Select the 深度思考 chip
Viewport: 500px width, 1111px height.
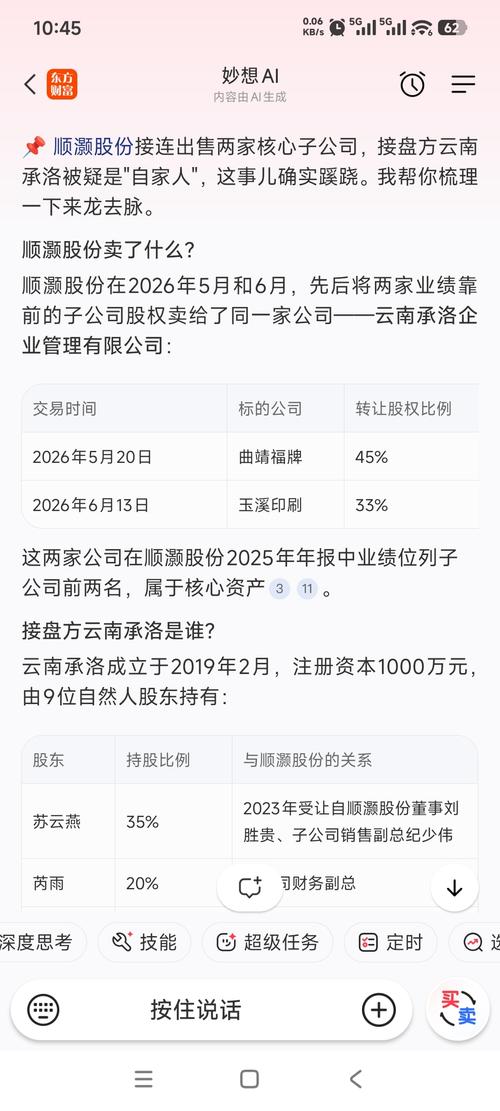[x=41, y=942]
